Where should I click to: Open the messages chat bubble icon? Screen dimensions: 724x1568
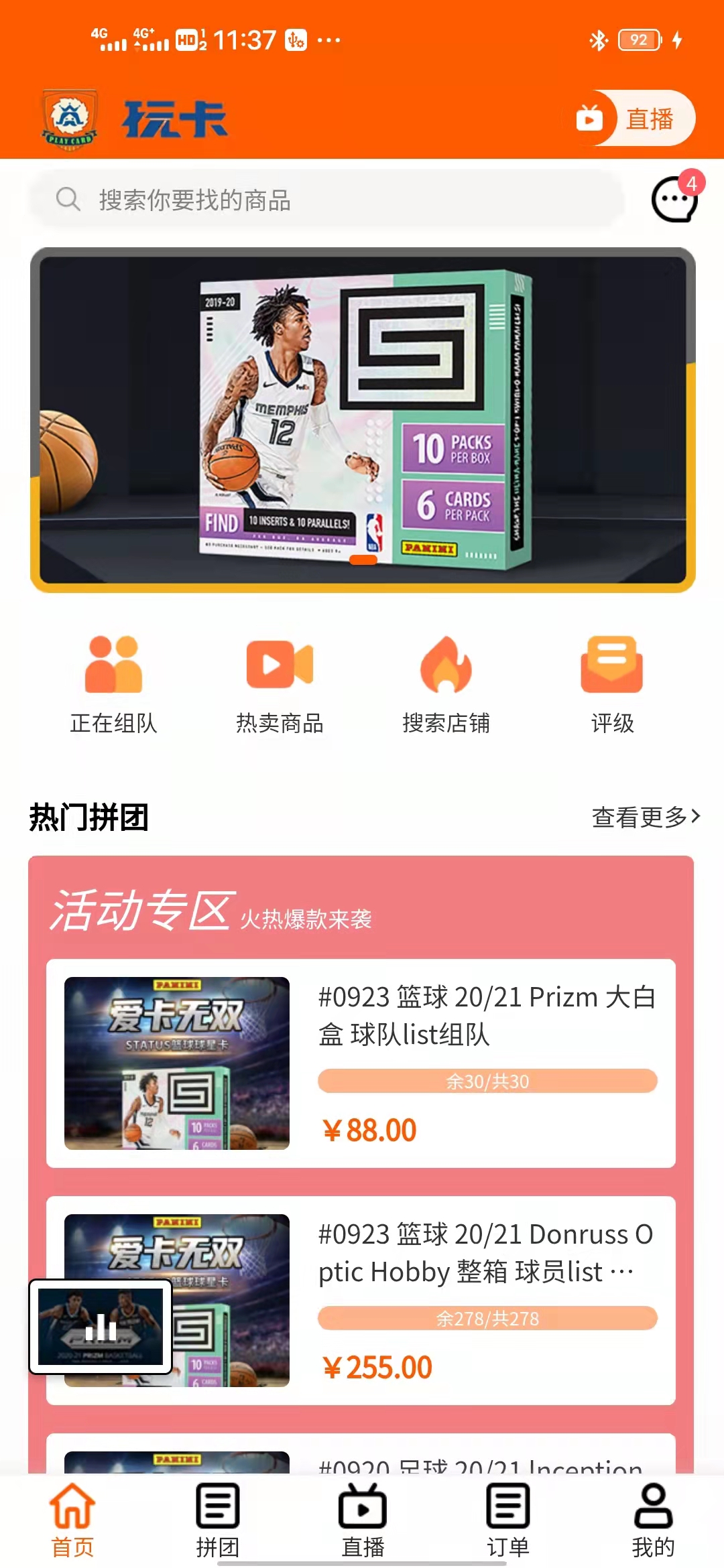tap(674, 198)
